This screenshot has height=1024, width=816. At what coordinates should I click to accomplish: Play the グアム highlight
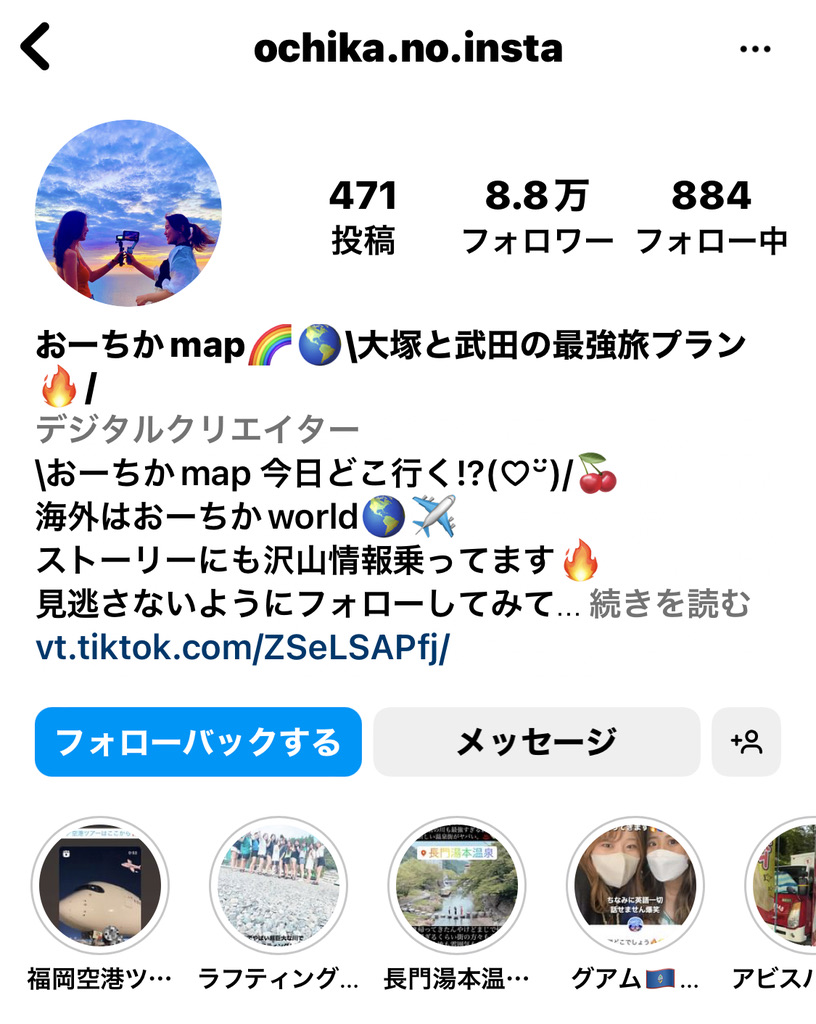pyautogui.click(x=634, y=886)
